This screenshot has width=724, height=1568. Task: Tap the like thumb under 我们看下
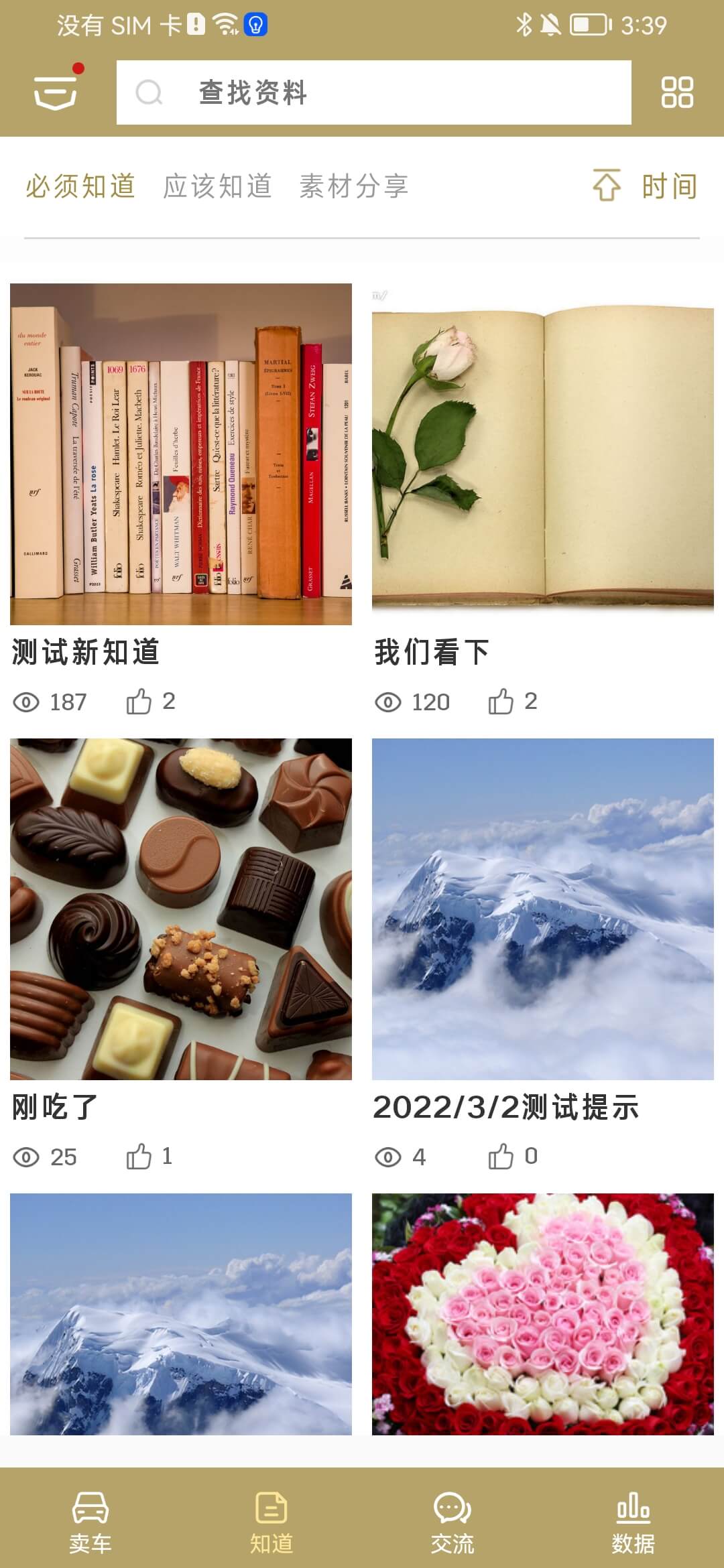[503, 701]
